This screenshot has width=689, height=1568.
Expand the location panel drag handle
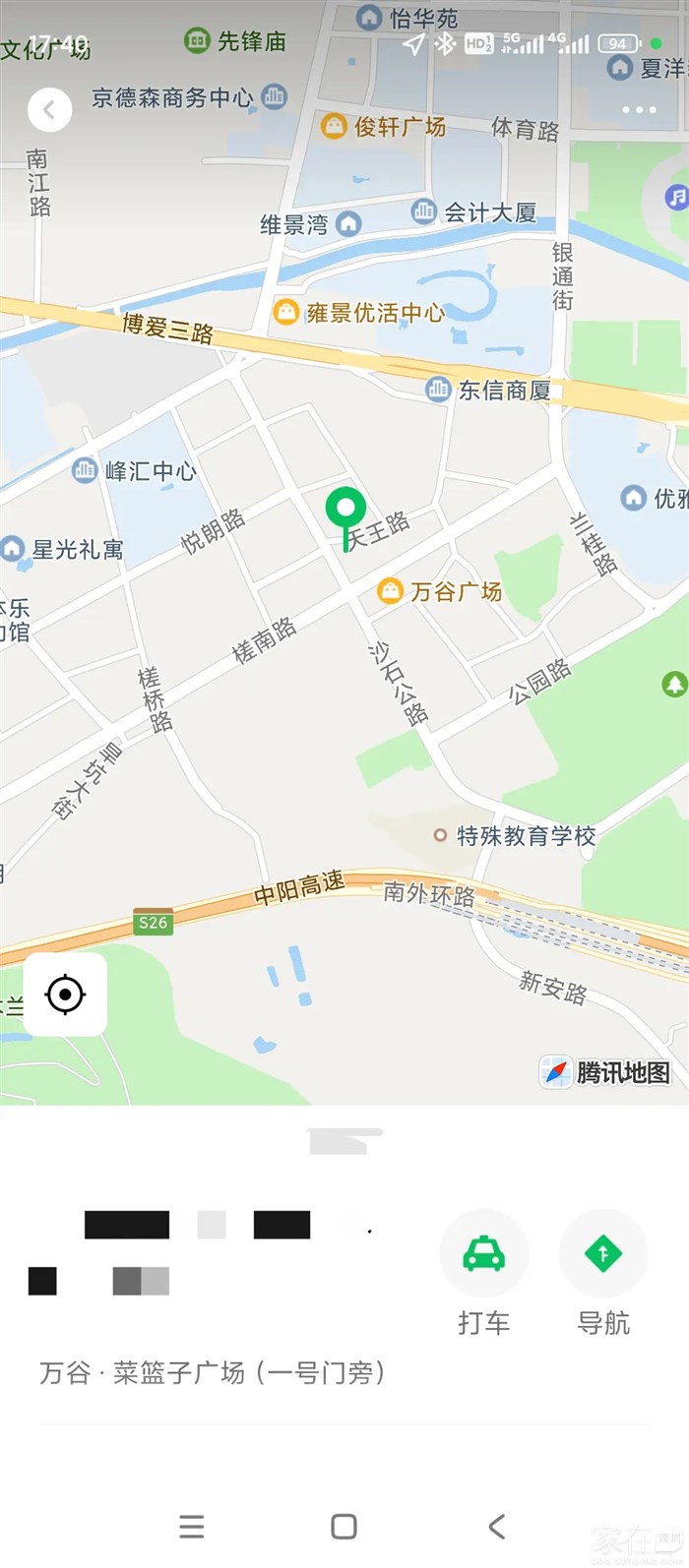(x=344, y=1141)
